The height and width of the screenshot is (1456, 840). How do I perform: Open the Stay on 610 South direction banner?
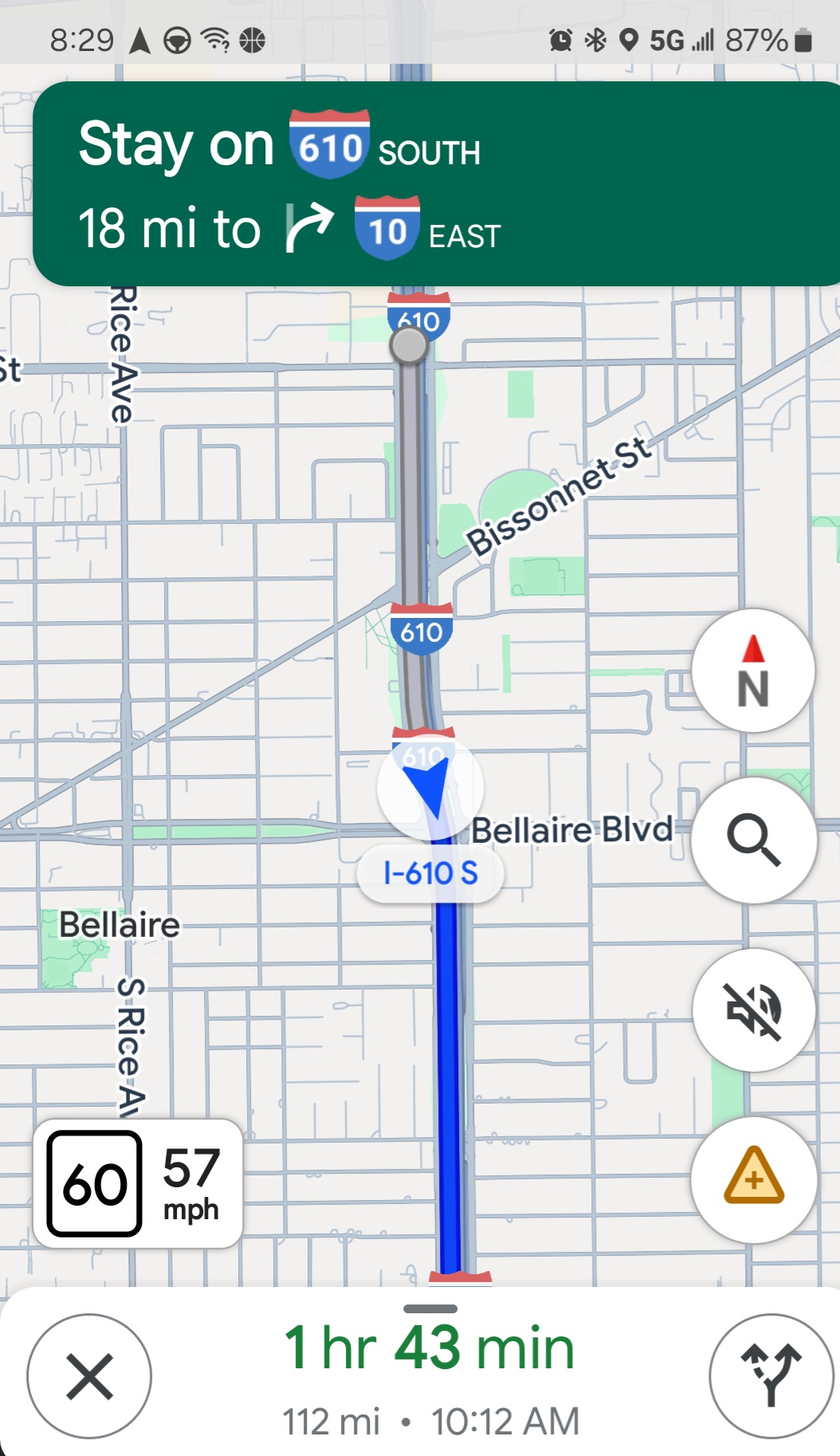click(436, 183)
